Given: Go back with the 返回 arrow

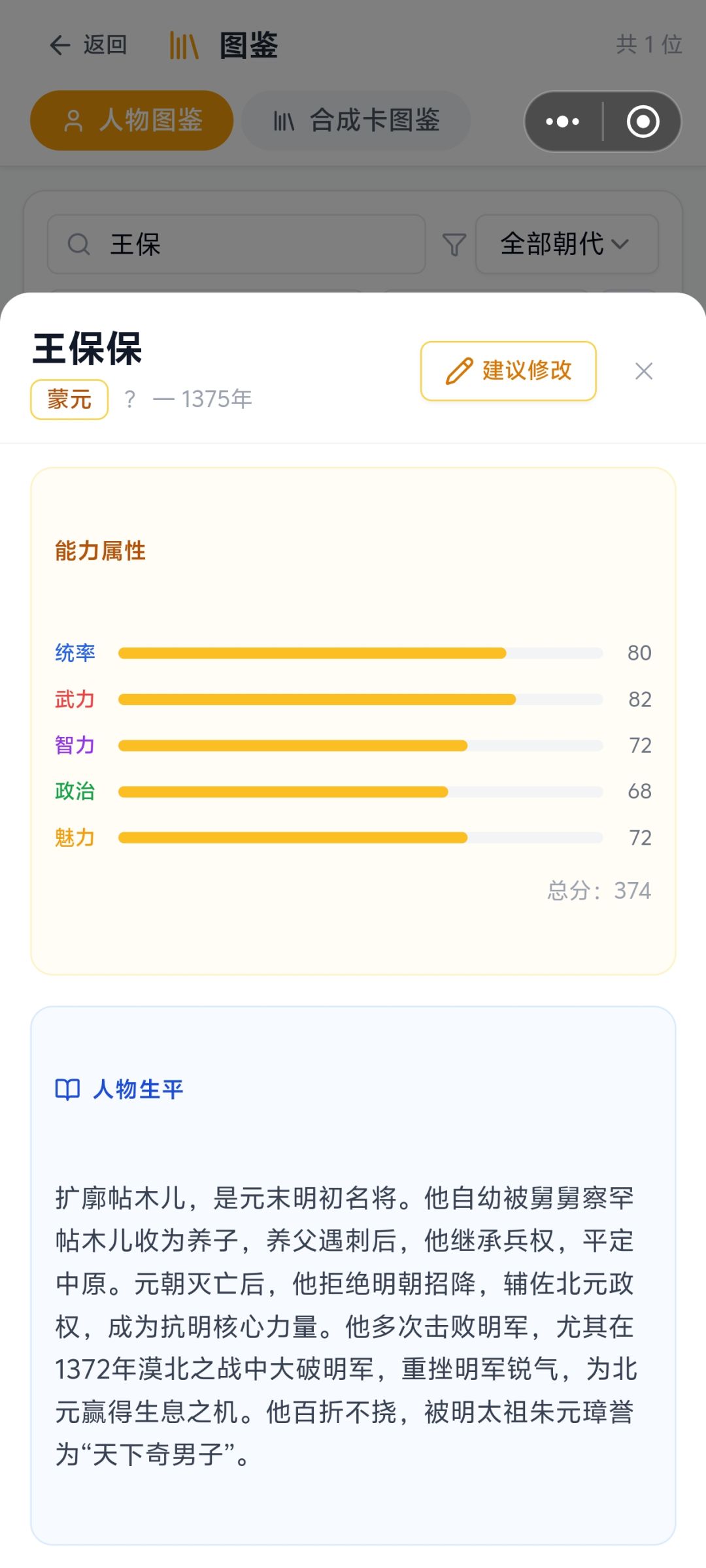Looking at the screenshot, I should coord(88,45).
